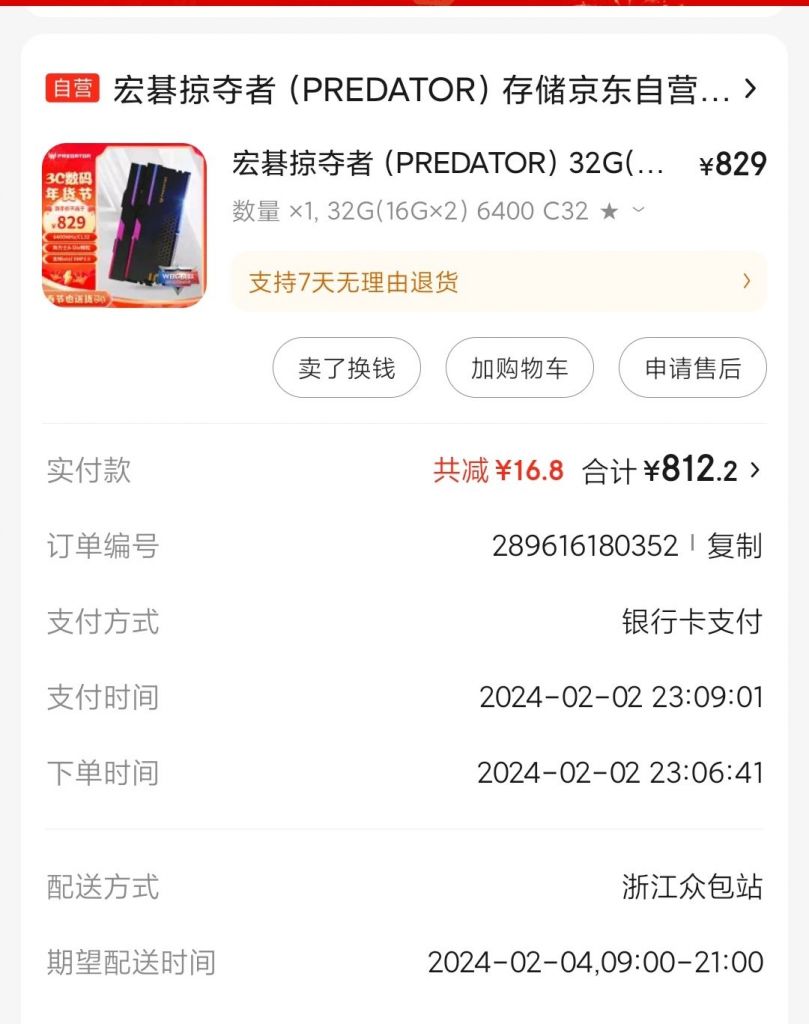This screenshot has height=1024, width=809.
Task: Click the delivery method 浙江众包站
Action: coord(691,887)
